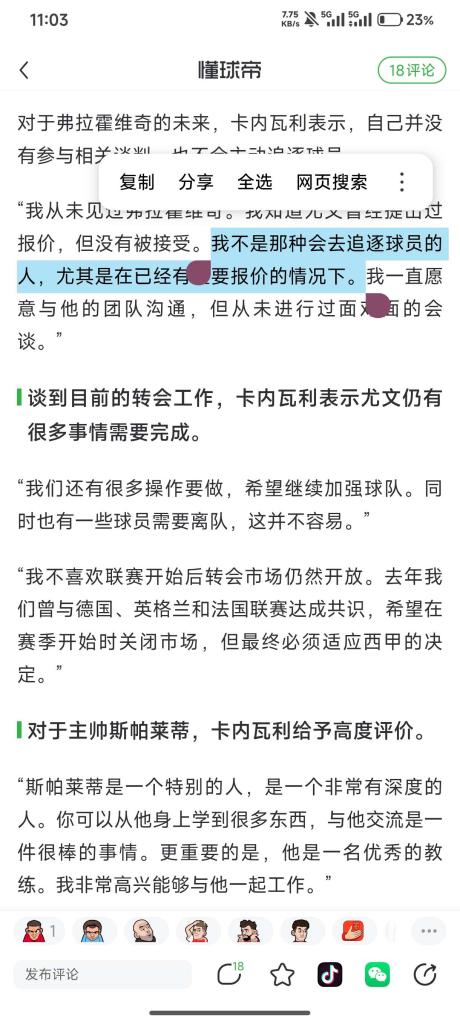Image resolution: width=460 pixels, height=1022 pixels.
Task: Tap 复制 in the selection menu
Action: click(x=137, y=182)
